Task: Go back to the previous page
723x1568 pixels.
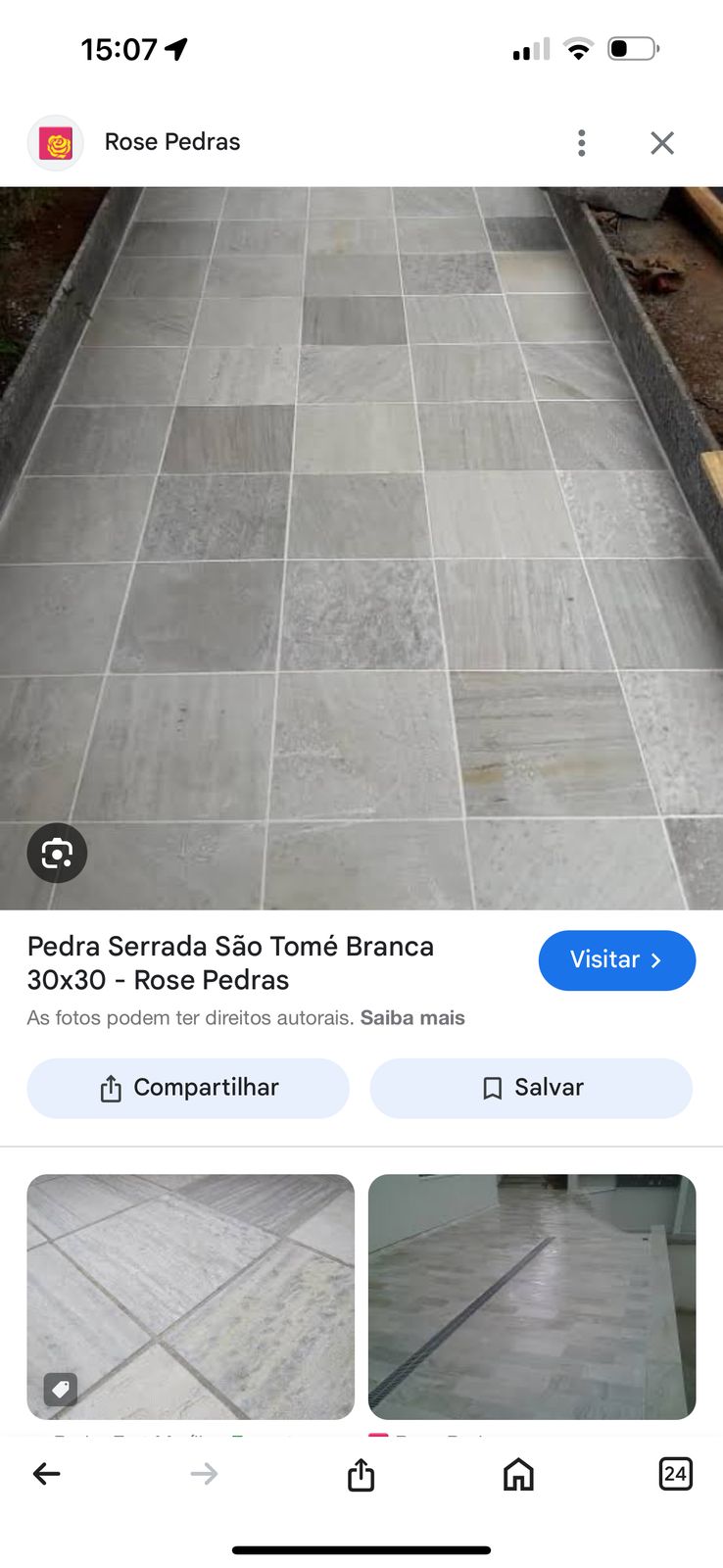Action: pyautogui.click(x=47, y=1474)
